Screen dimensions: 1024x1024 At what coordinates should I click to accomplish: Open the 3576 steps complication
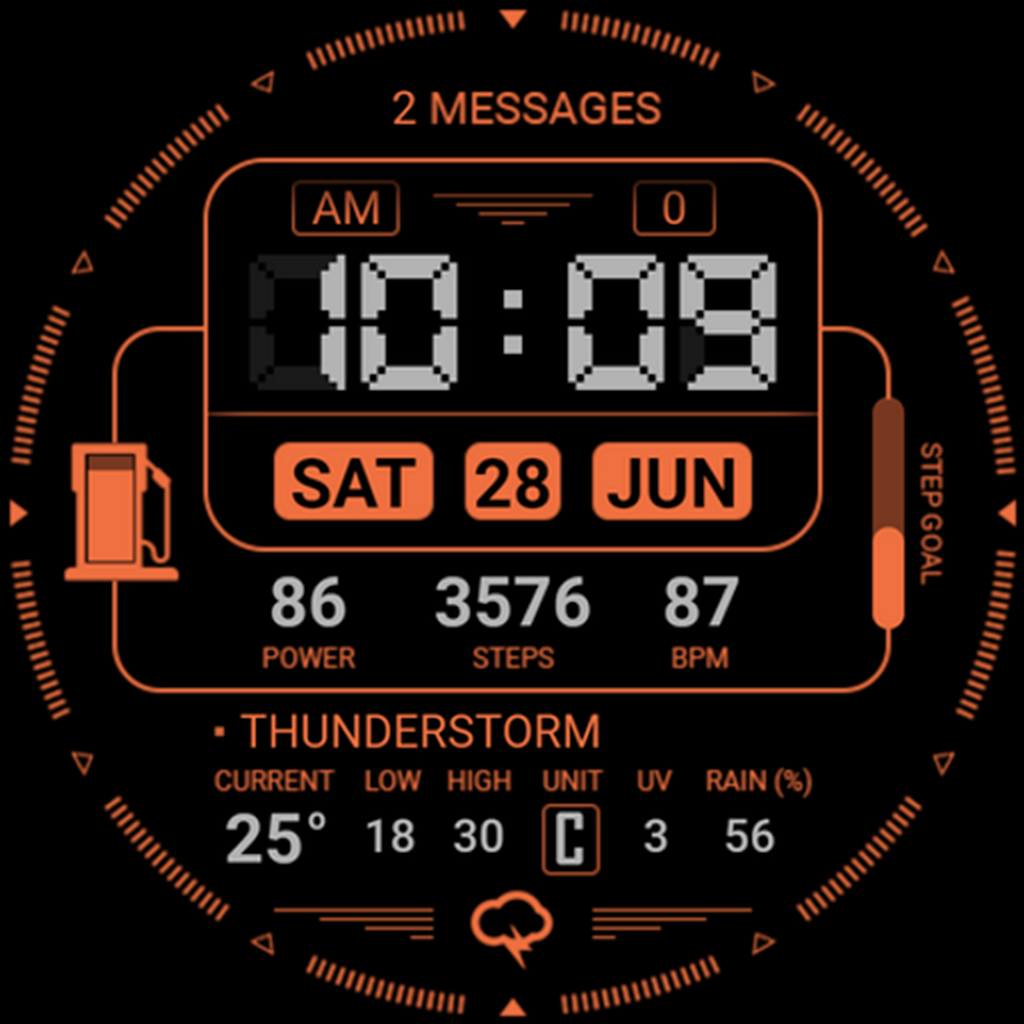(513, 620)
